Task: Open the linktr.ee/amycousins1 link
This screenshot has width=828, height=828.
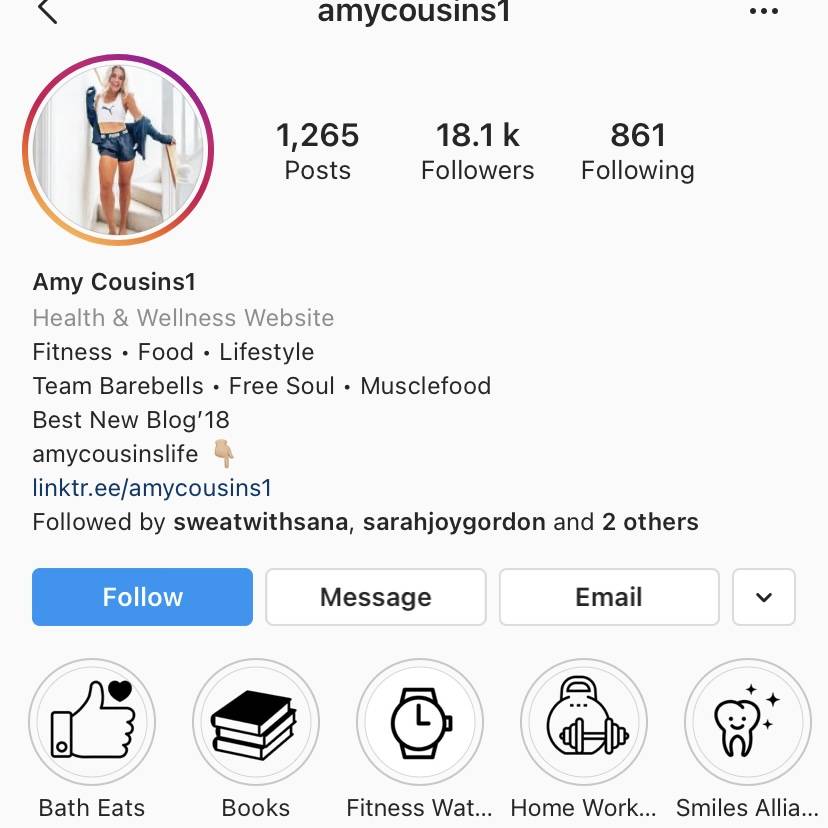Action: click(152, 488)
